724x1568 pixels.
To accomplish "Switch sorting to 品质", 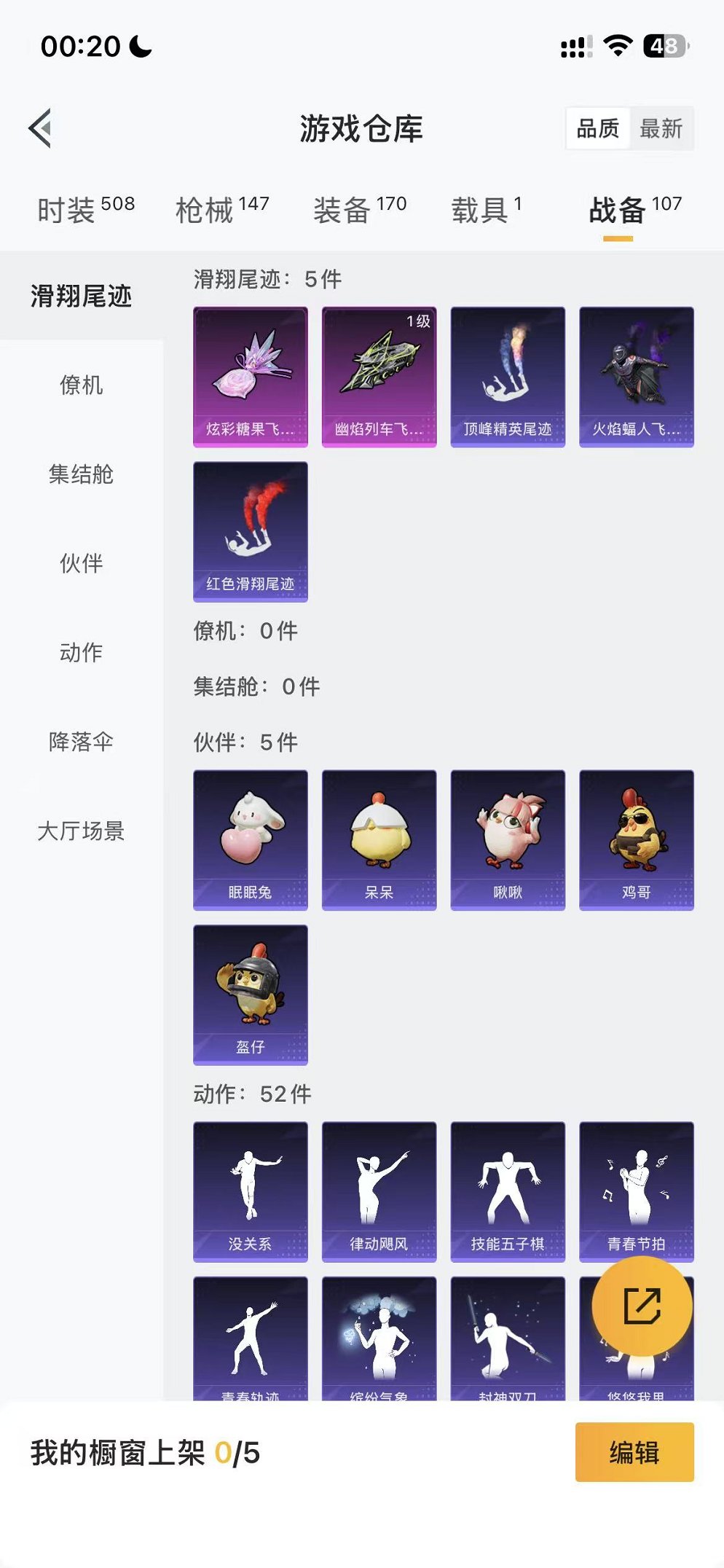I will (x=597, y=129).
